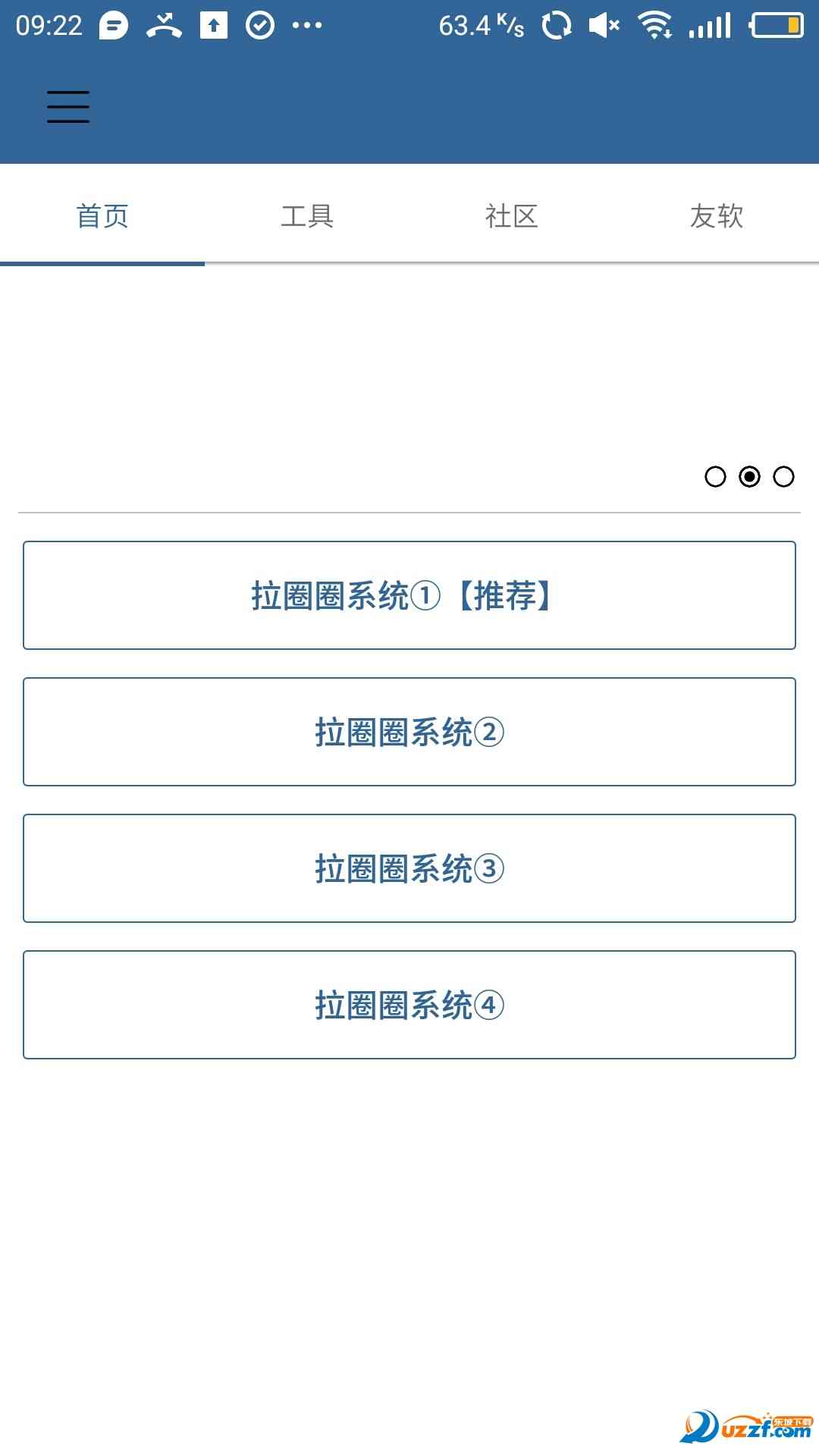Jump to first banner page indicator

tap(715, 476)
